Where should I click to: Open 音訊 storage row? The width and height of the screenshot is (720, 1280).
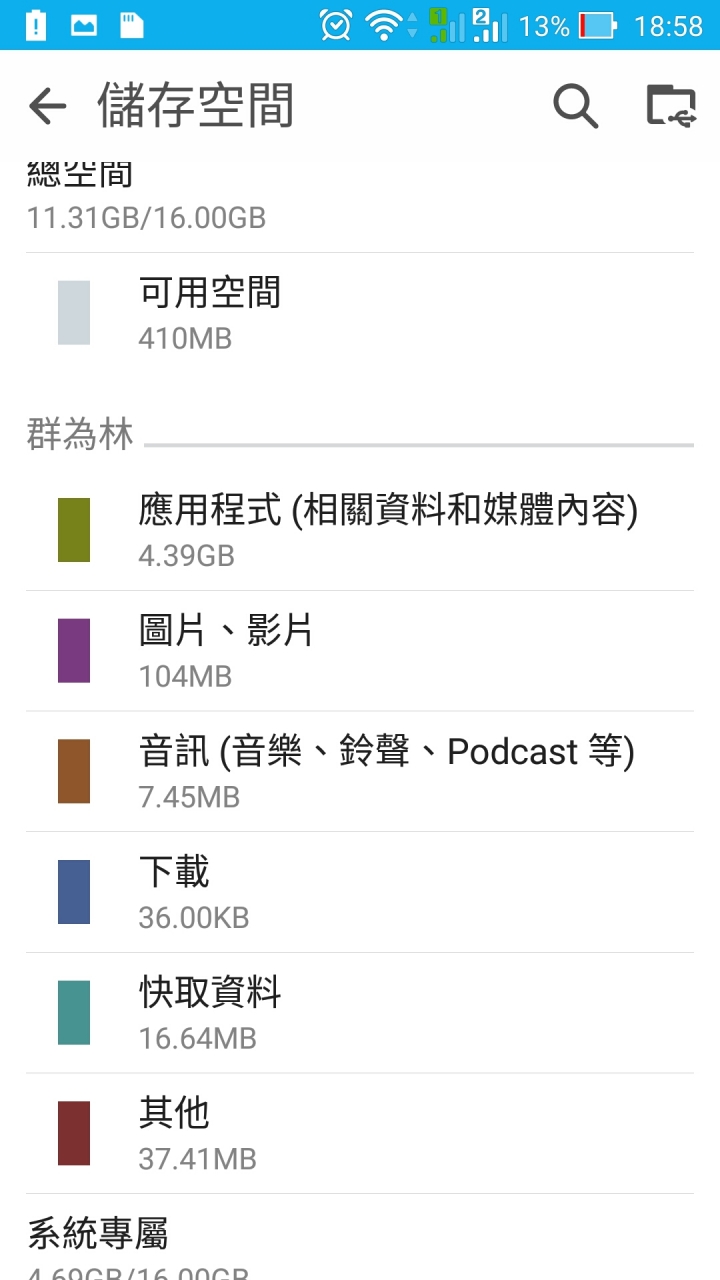point(360,772)
